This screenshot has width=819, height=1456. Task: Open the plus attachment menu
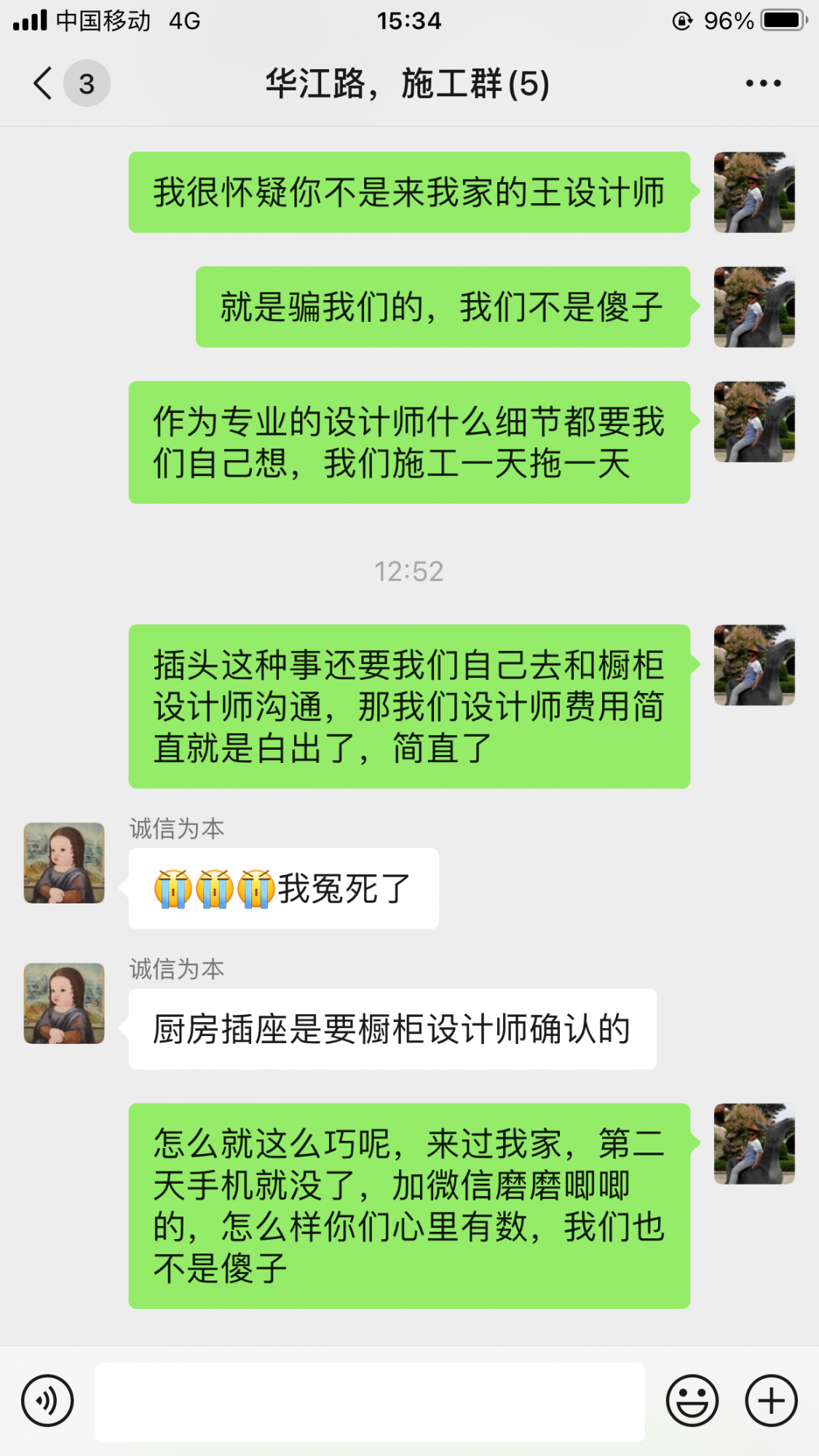771,1401
